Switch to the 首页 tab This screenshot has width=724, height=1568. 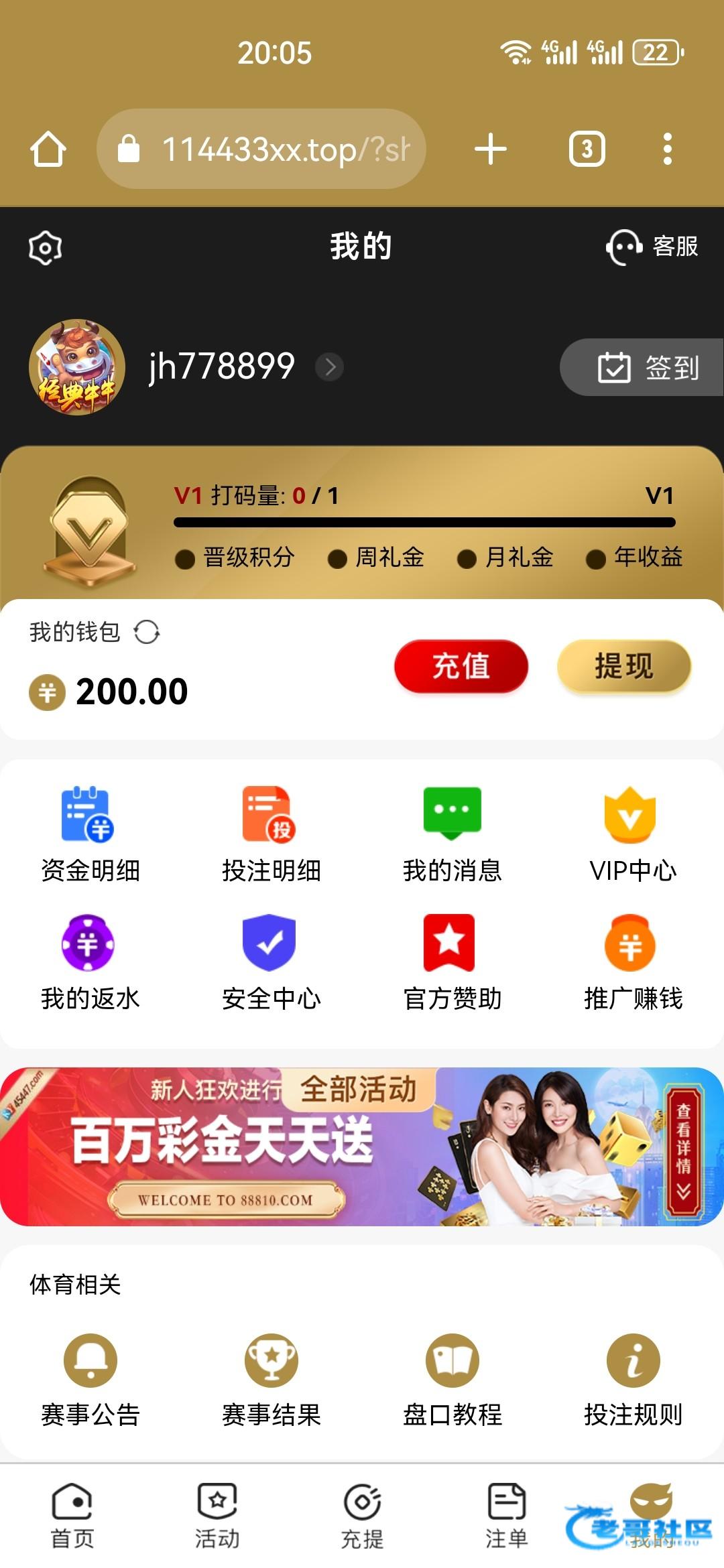(72, 1516)
